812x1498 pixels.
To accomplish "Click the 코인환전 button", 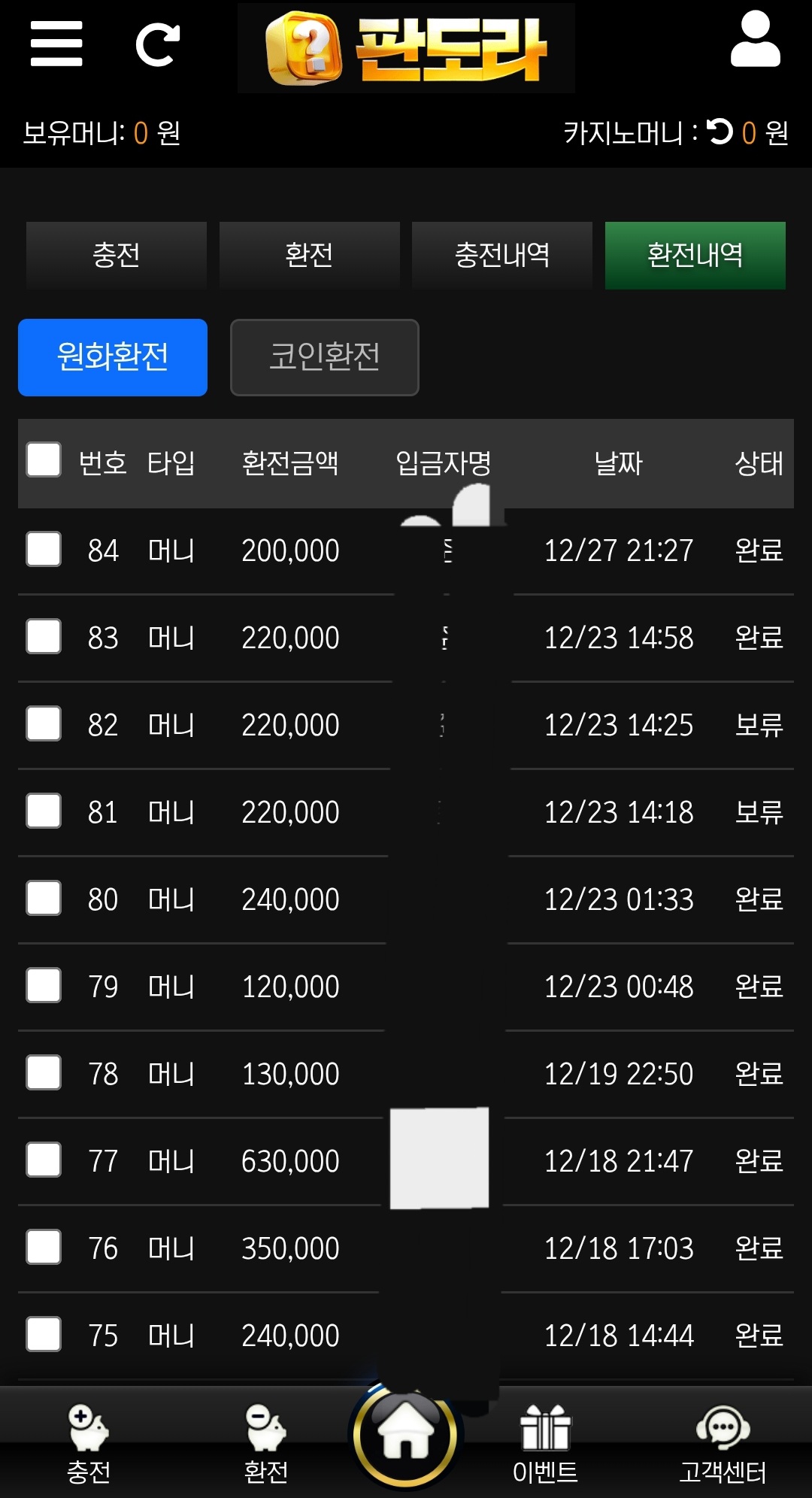I will coord(324,357).
